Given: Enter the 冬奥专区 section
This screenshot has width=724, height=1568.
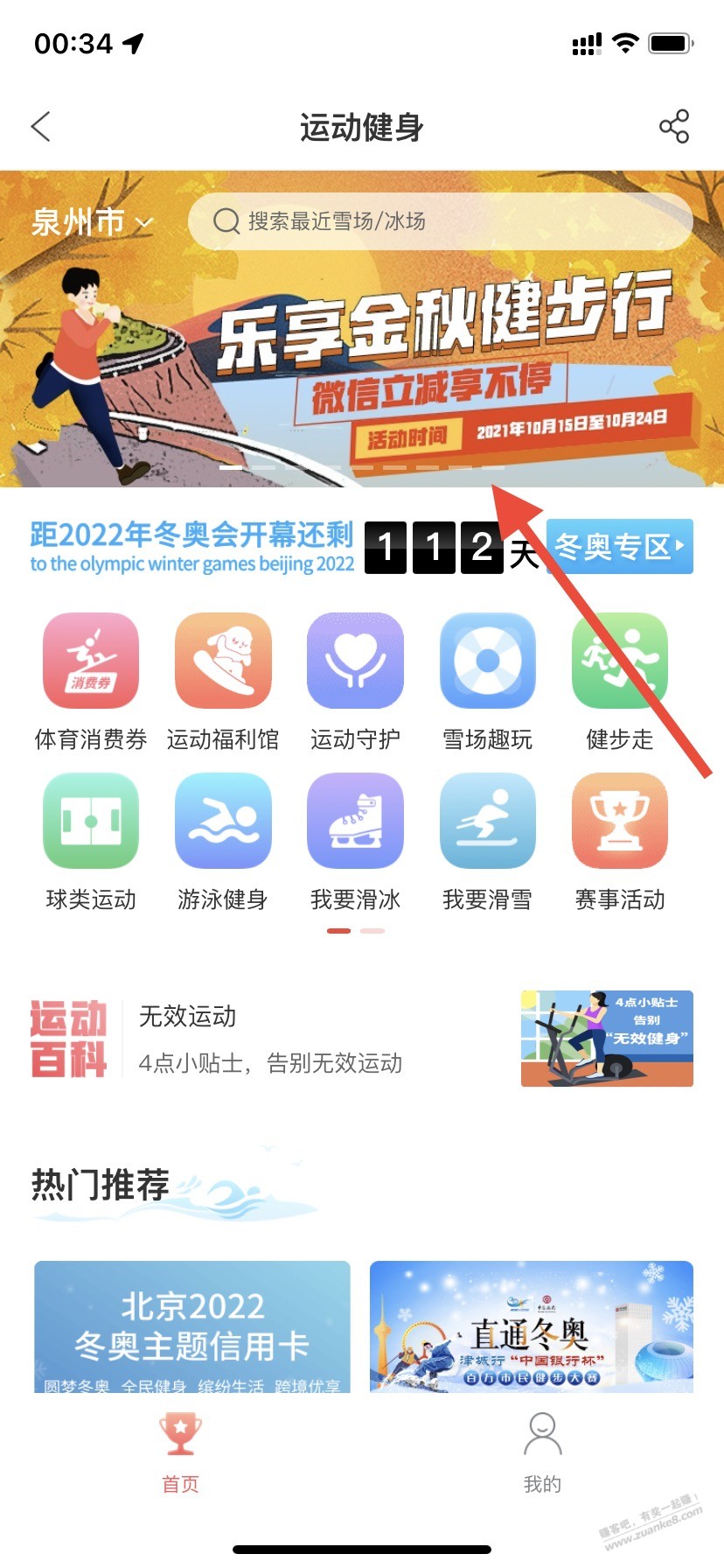Looking at the screenshot, I should (x=619, y=547).
